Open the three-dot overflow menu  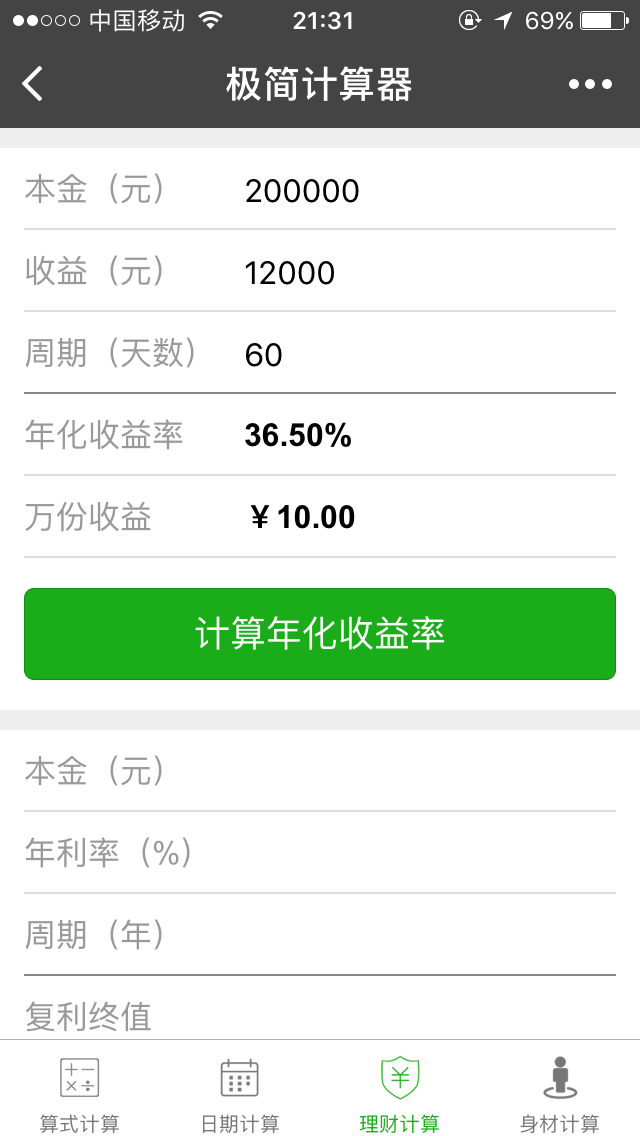590,84
